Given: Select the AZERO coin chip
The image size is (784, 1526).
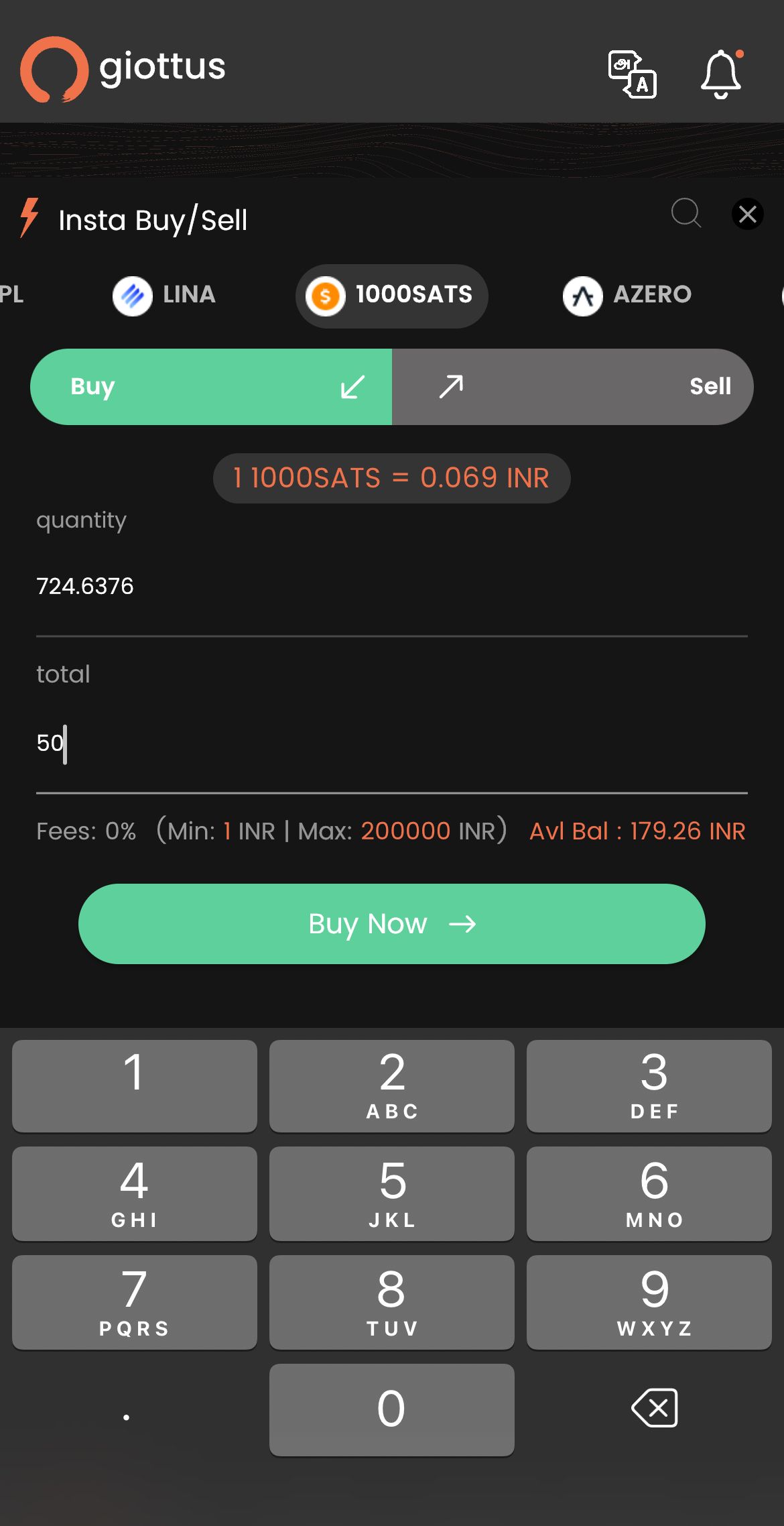Looking at the screenshot, I should click(x=627, y=295).
